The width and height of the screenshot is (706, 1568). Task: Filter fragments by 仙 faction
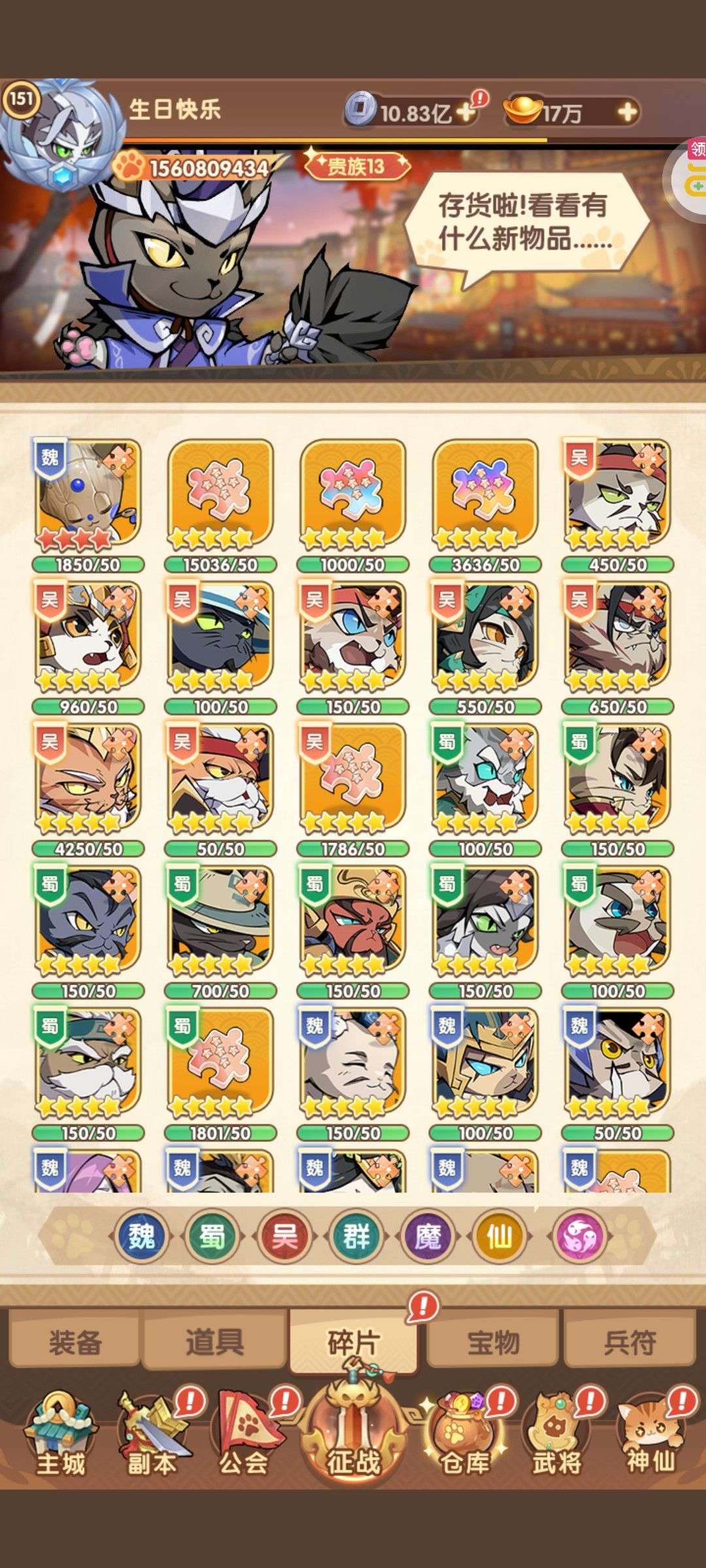[x=499, y=1236]
